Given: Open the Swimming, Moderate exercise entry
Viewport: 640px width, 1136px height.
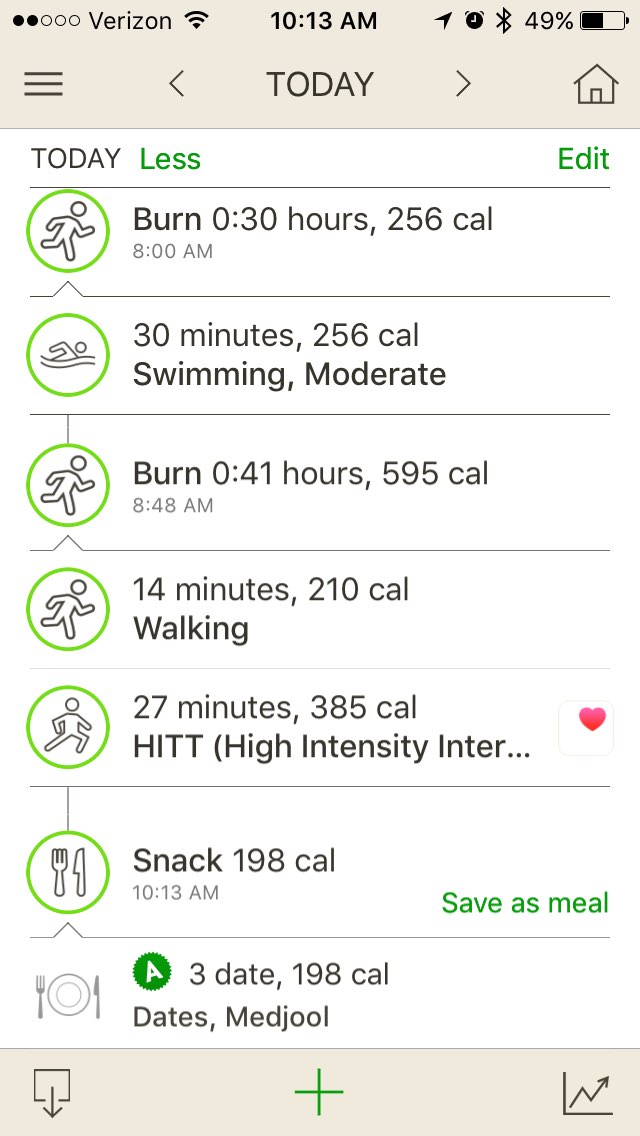Looking at the screenshot, I should point(290,355).
